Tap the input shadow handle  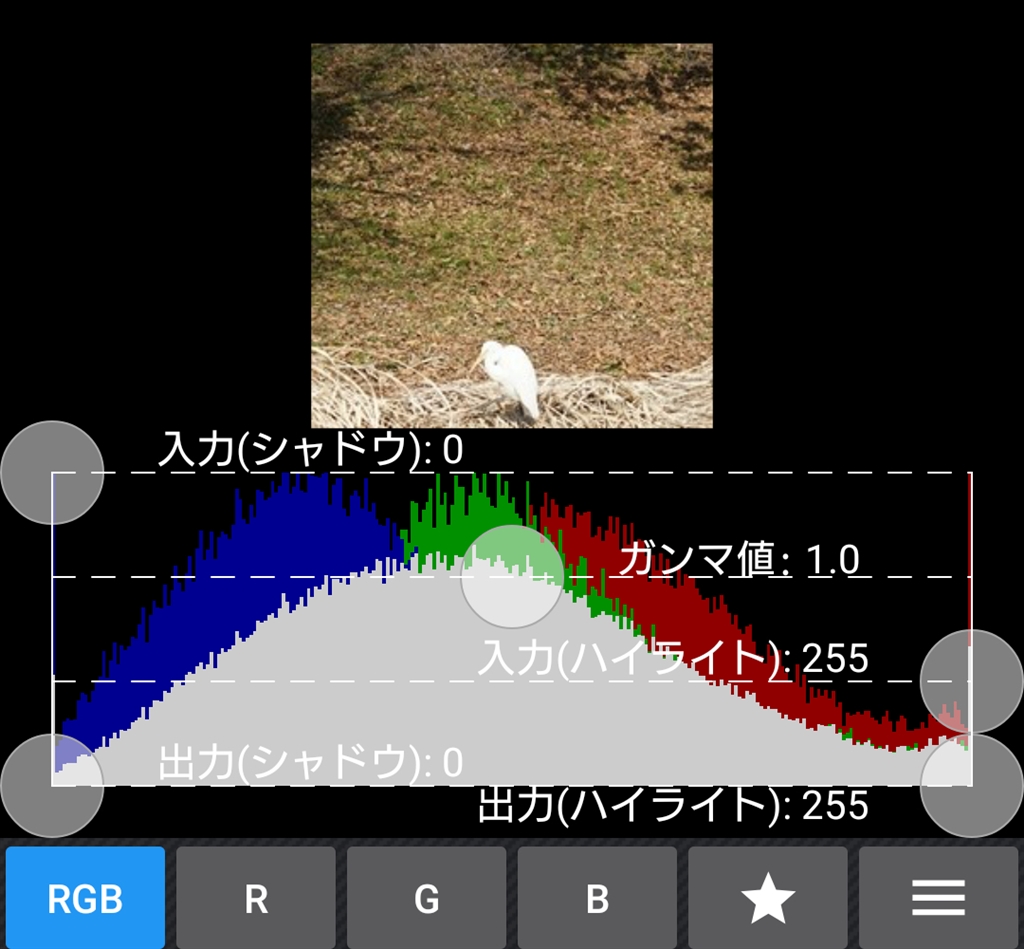click(52, 473)
